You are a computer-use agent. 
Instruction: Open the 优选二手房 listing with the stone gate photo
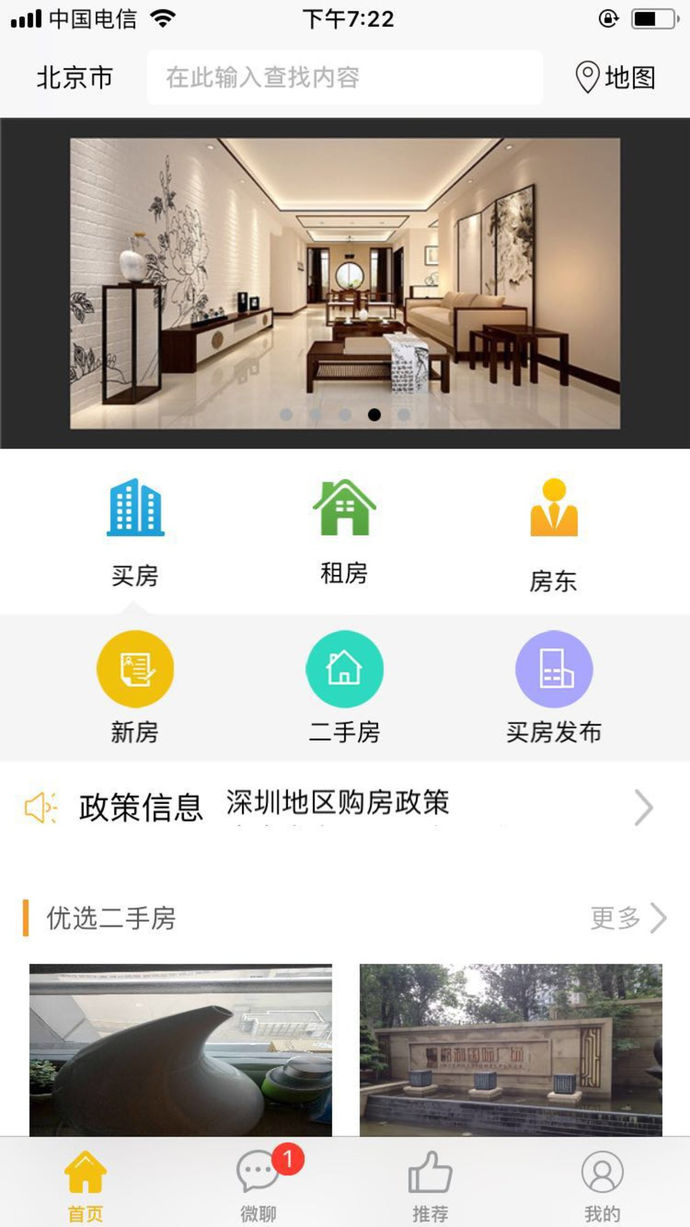(x=510, y=1049)
